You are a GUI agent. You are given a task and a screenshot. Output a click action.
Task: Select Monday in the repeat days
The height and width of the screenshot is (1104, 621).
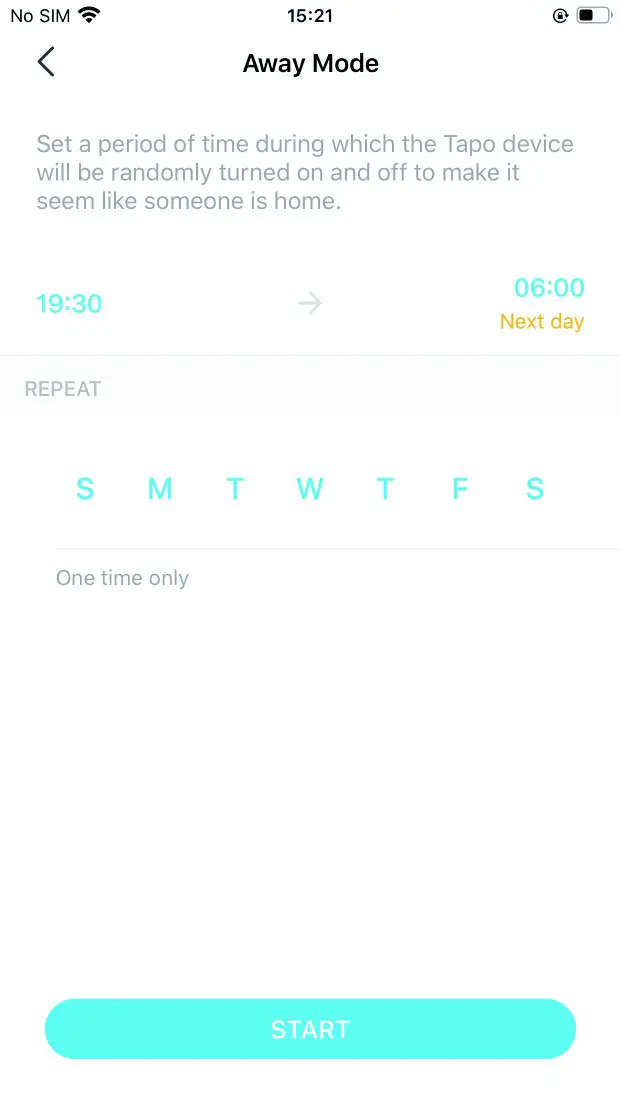[160, 489]
